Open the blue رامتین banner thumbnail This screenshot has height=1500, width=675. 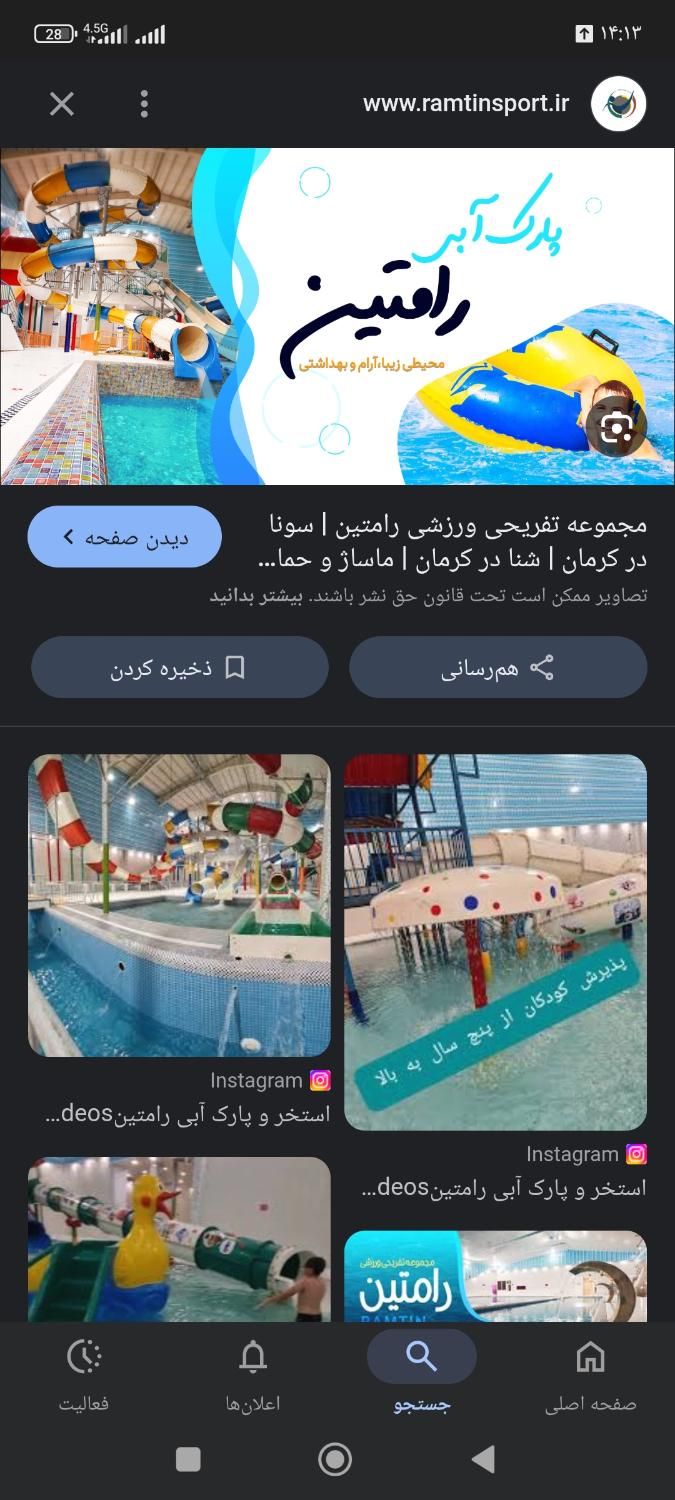tap(496, 1276)
